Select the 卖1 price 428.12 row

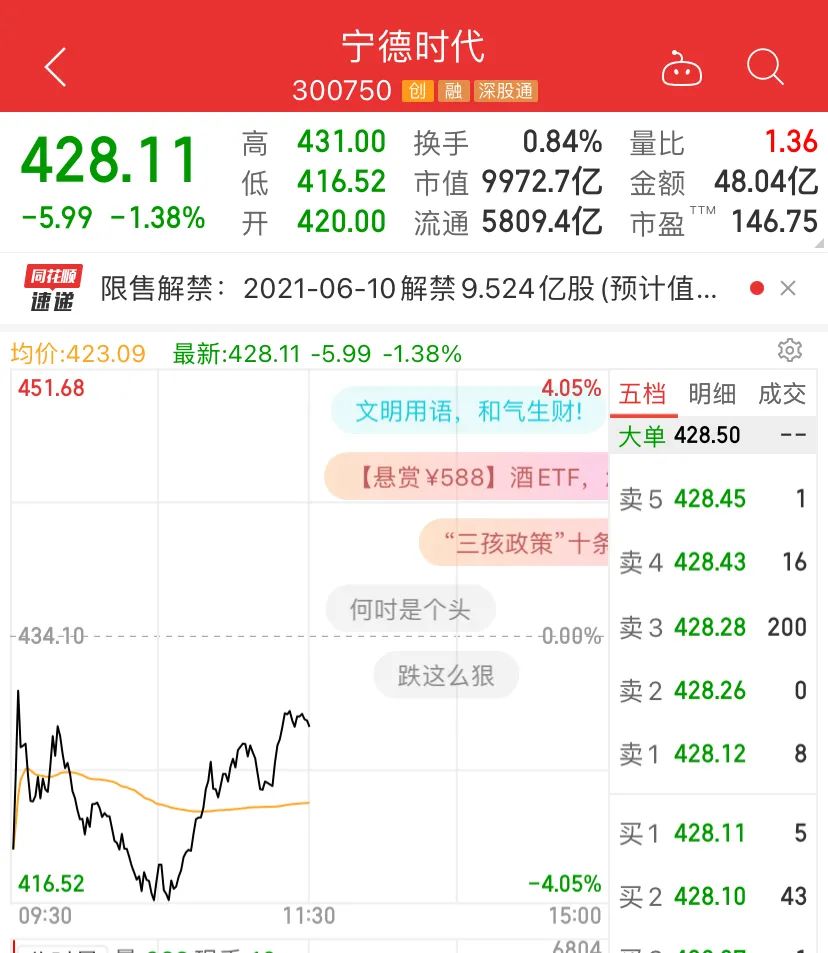(712, 754)
